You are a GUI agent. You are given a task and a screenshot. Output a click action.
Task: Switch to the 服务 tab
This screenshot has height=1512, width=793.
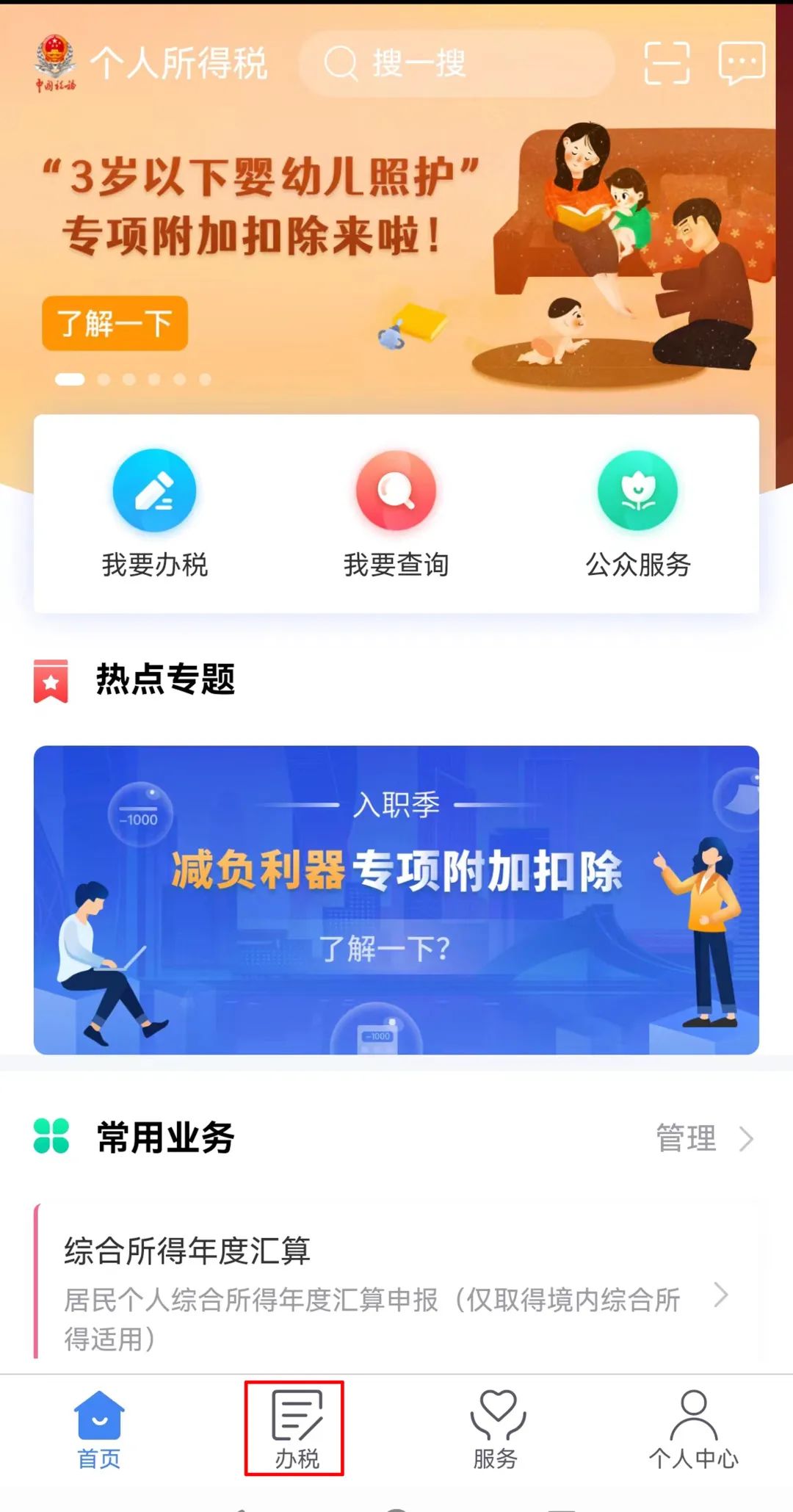click(x=496, y=1430)
